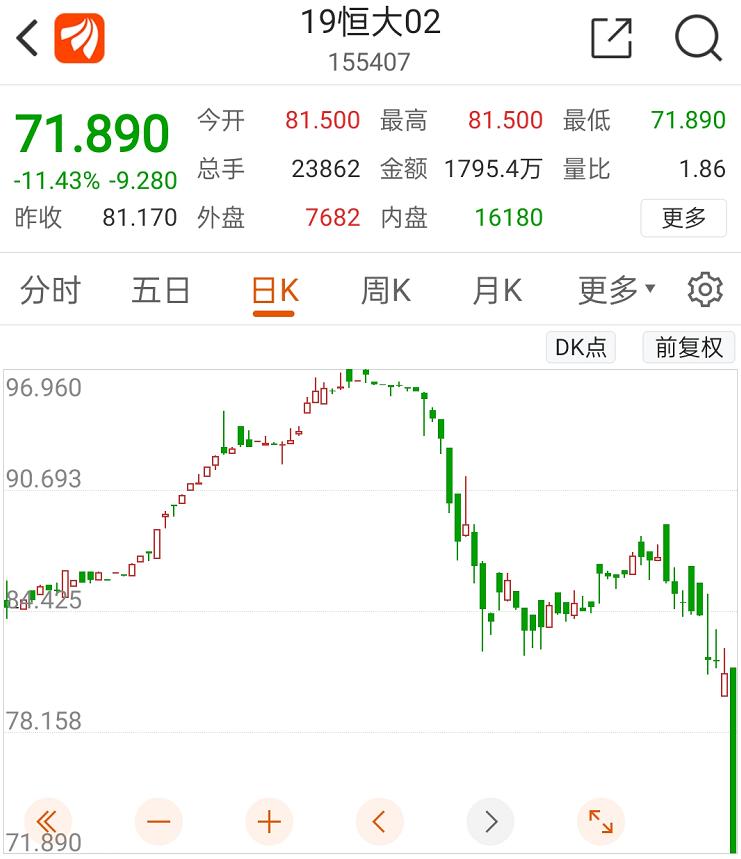Screen dimensions: 741x859
Task: Toggle the DK点 indicator
Action: tap(580, 347)
